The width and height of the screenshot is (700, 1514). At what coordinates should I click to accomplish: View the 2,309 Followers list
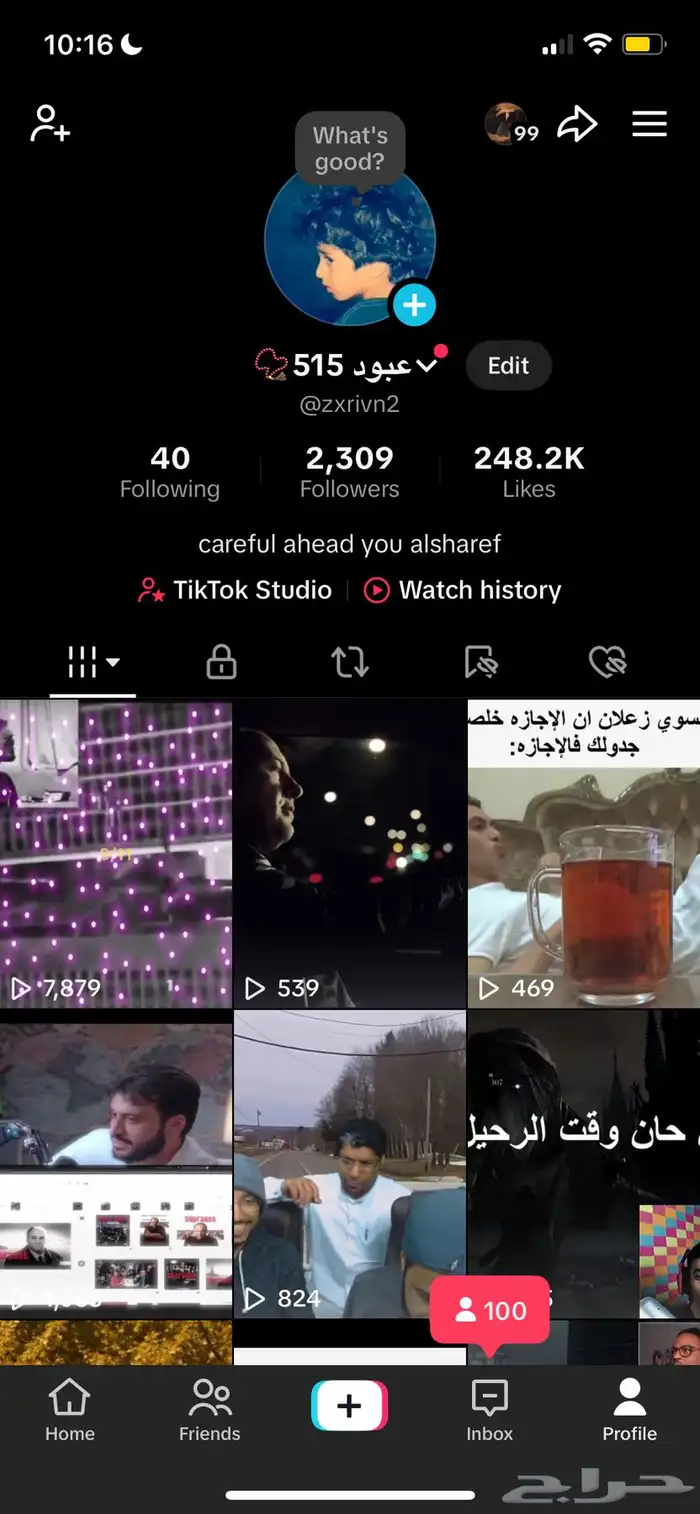pos(349,472)
